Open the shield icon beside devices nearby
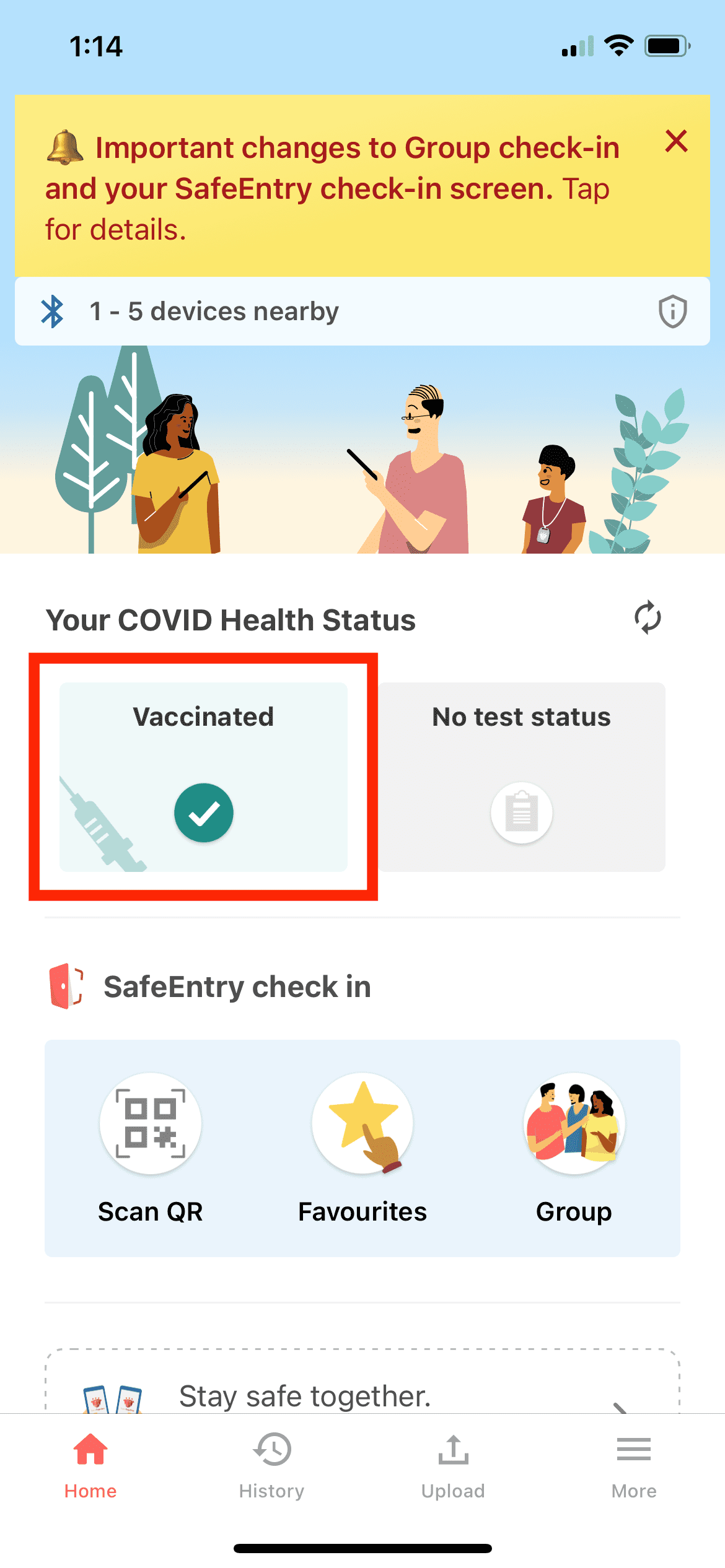Viewport: 725px width, 1568px height. [x=672, y=311]
